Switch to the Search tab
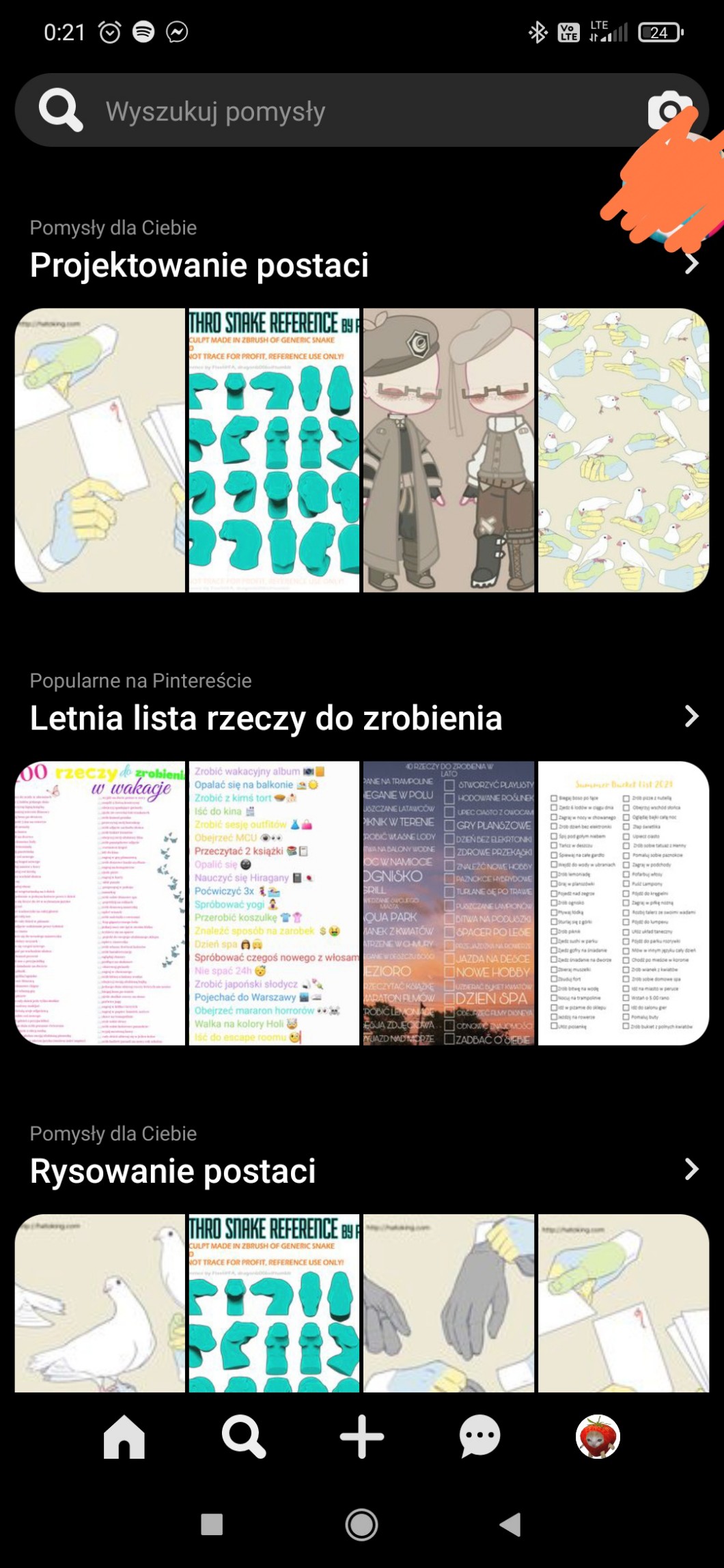This screenshot has height=1568, width=724. (x=243, y=1436)
